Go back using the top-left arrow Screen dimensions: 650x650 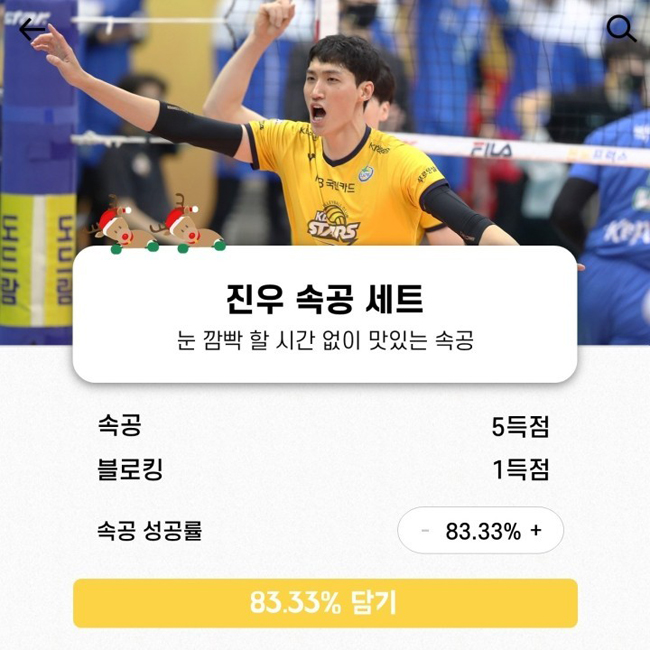(x=32, y=30)
